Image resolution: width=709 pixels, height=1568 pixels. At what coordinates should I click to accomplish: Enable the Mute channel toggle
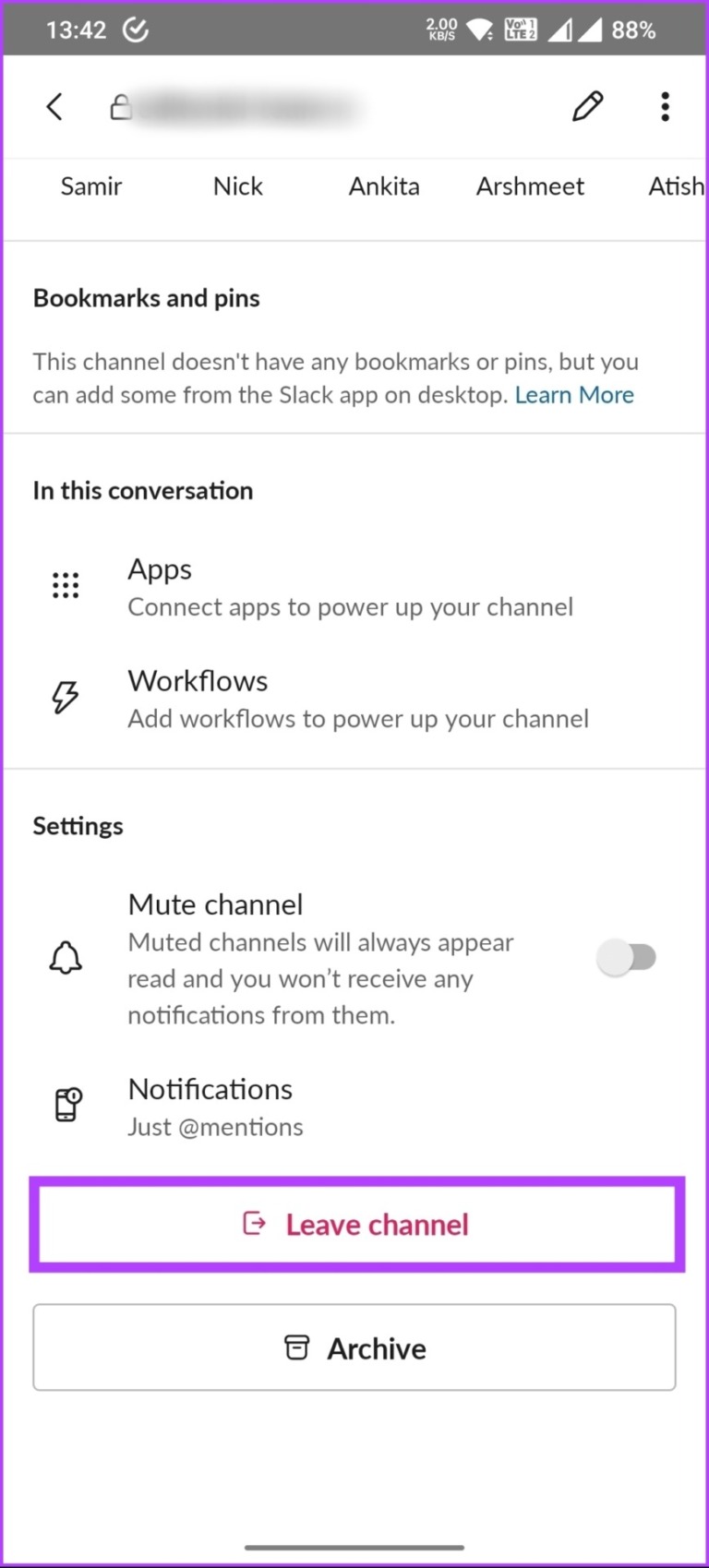(x=629, y=957)
